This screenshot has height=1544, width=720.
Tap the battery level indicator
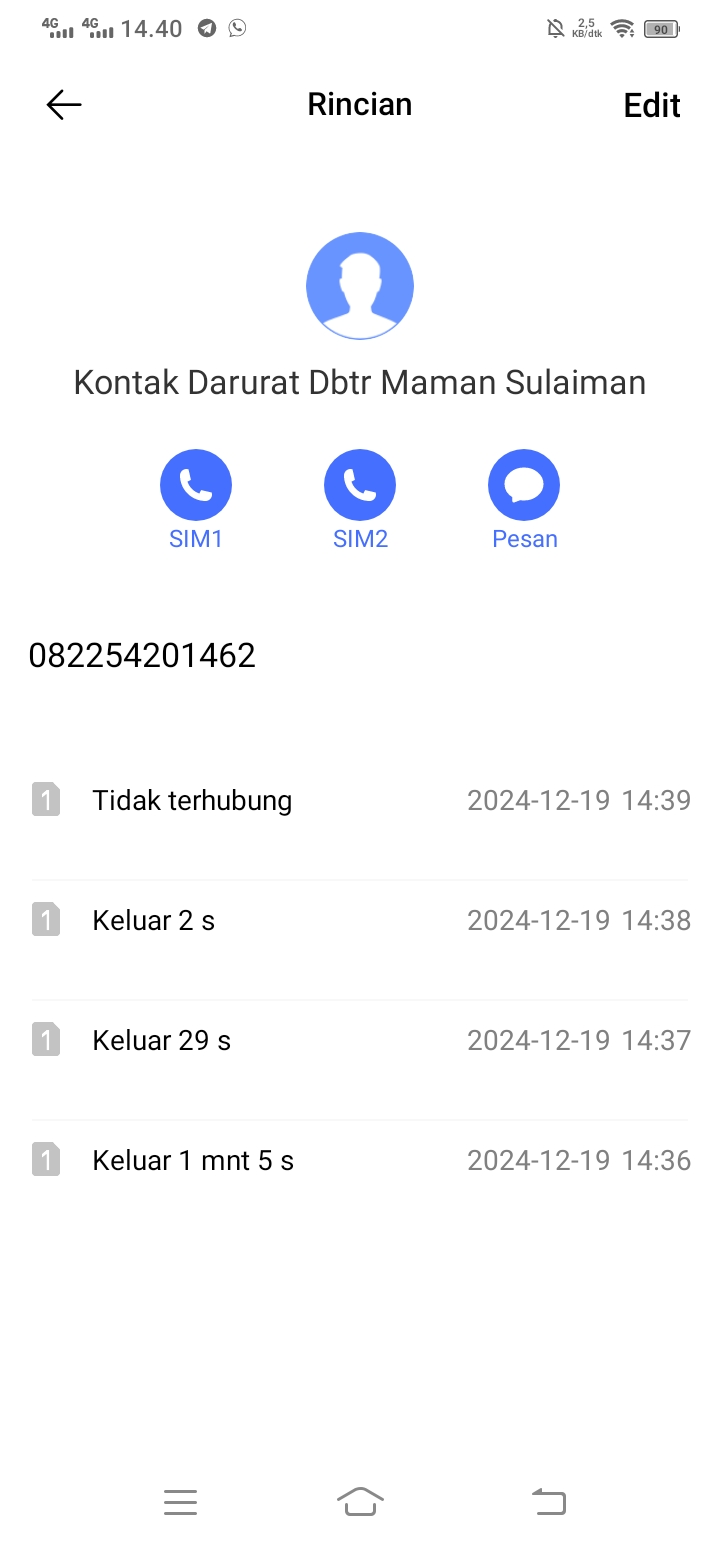coord(661,29)
